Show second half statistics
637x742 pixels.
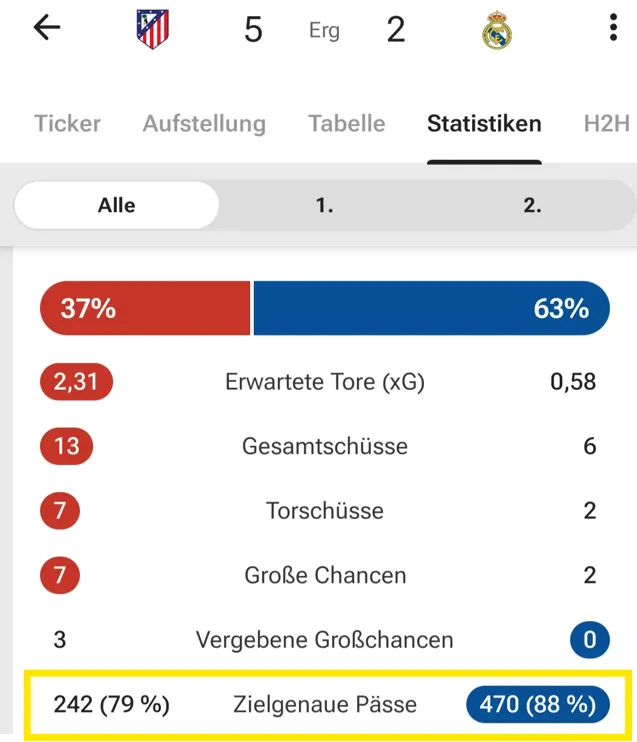532,205
